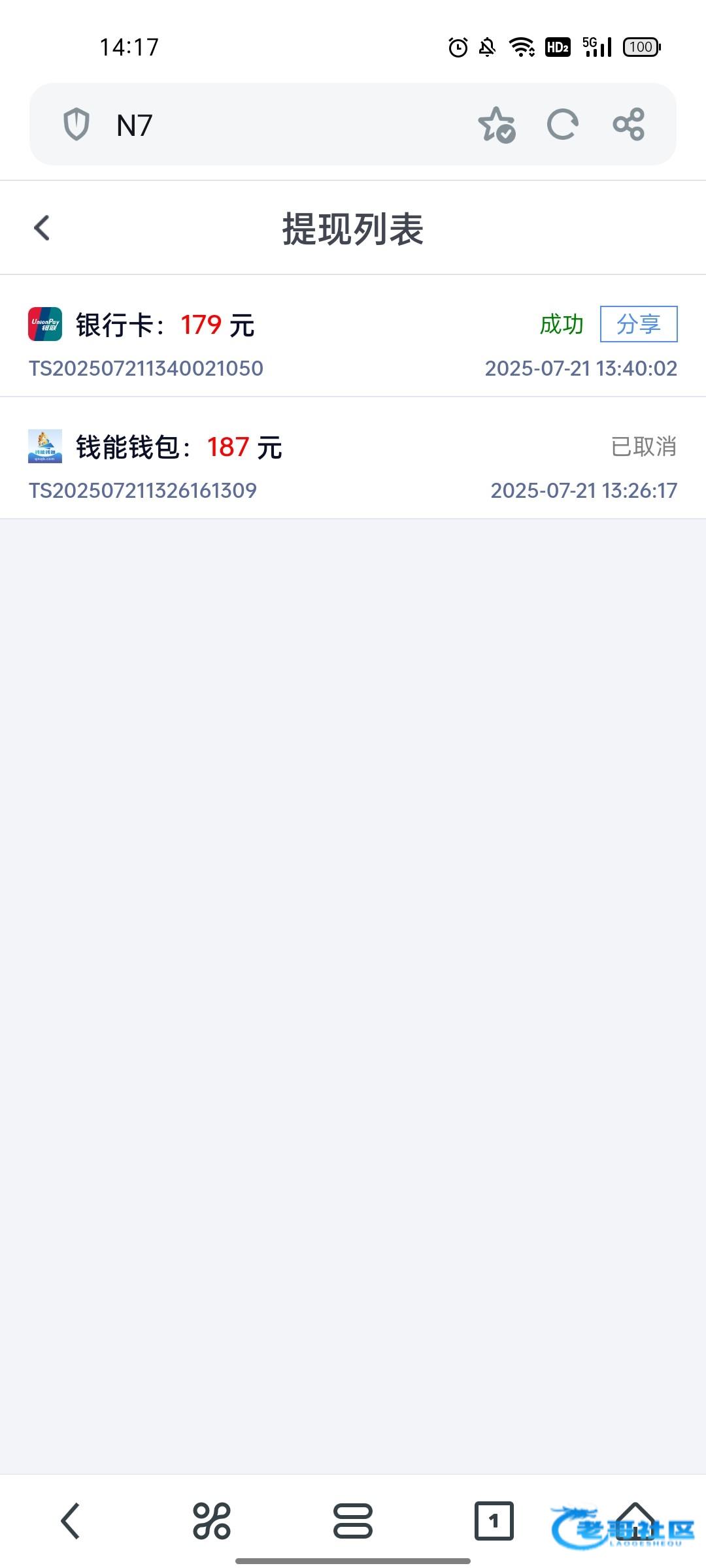Open the browser menu stacked-bars button
The width and height of the screenshot is (706, 1568).
(353, 1521)
